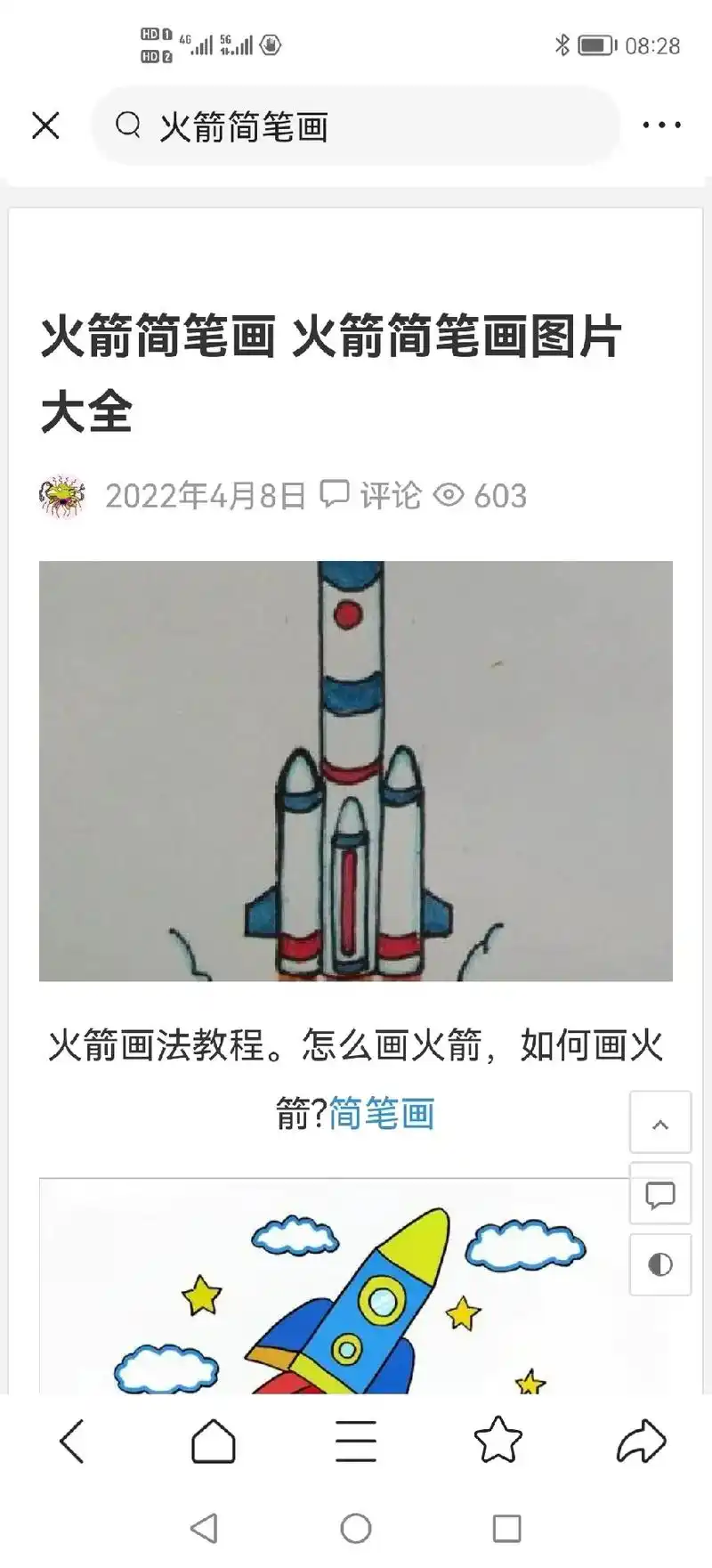Open the floating comment button on the right

[x=659, y=1194]
